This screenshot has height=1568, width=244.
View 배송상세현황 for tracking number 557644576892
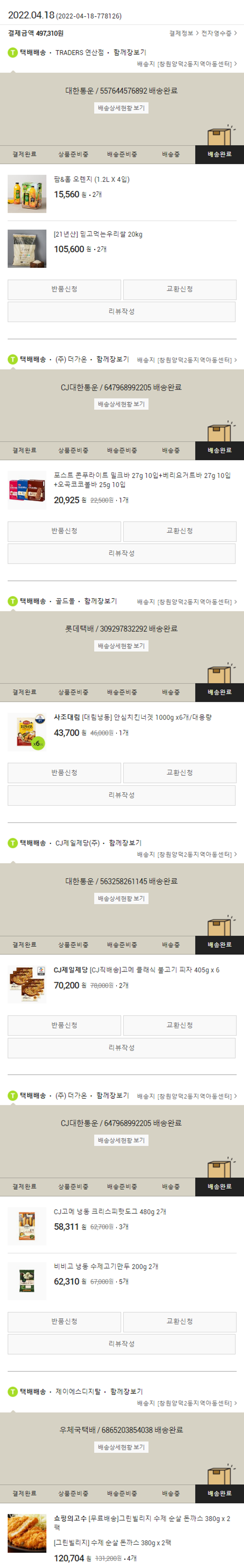122,108
